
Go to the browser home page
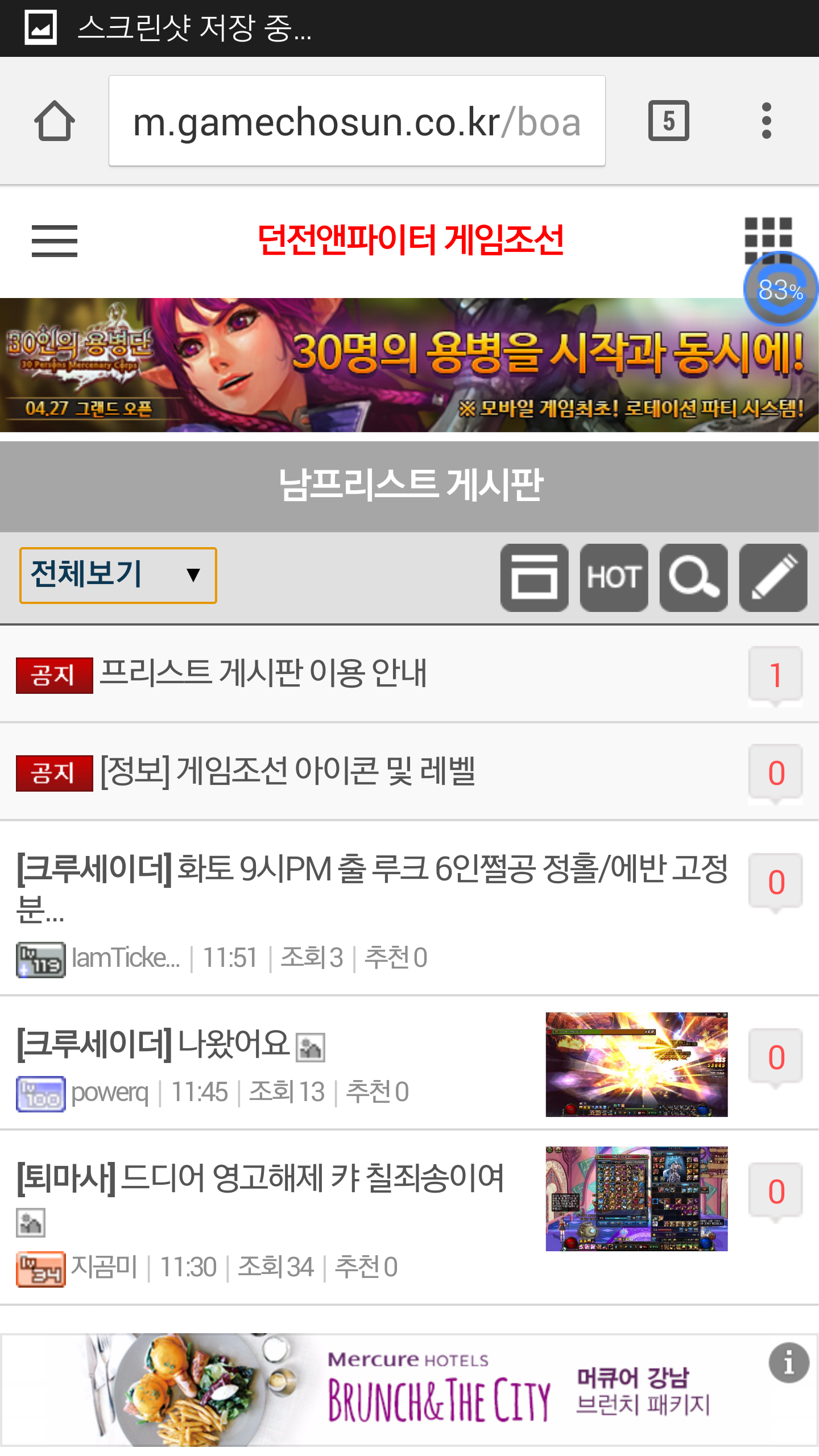tap(54, 121)
